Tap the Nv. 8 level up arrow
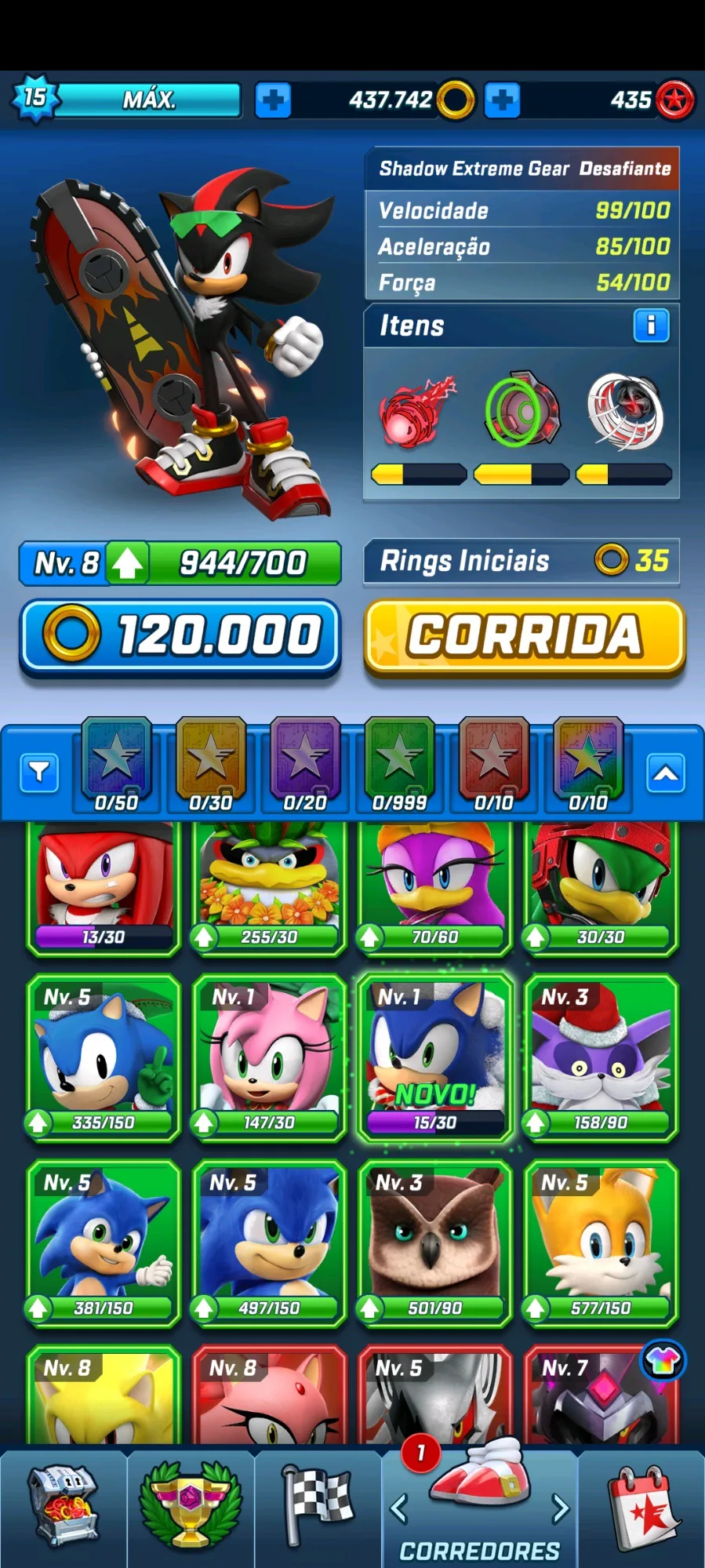705x1568 pixels. tap(127, 563)
